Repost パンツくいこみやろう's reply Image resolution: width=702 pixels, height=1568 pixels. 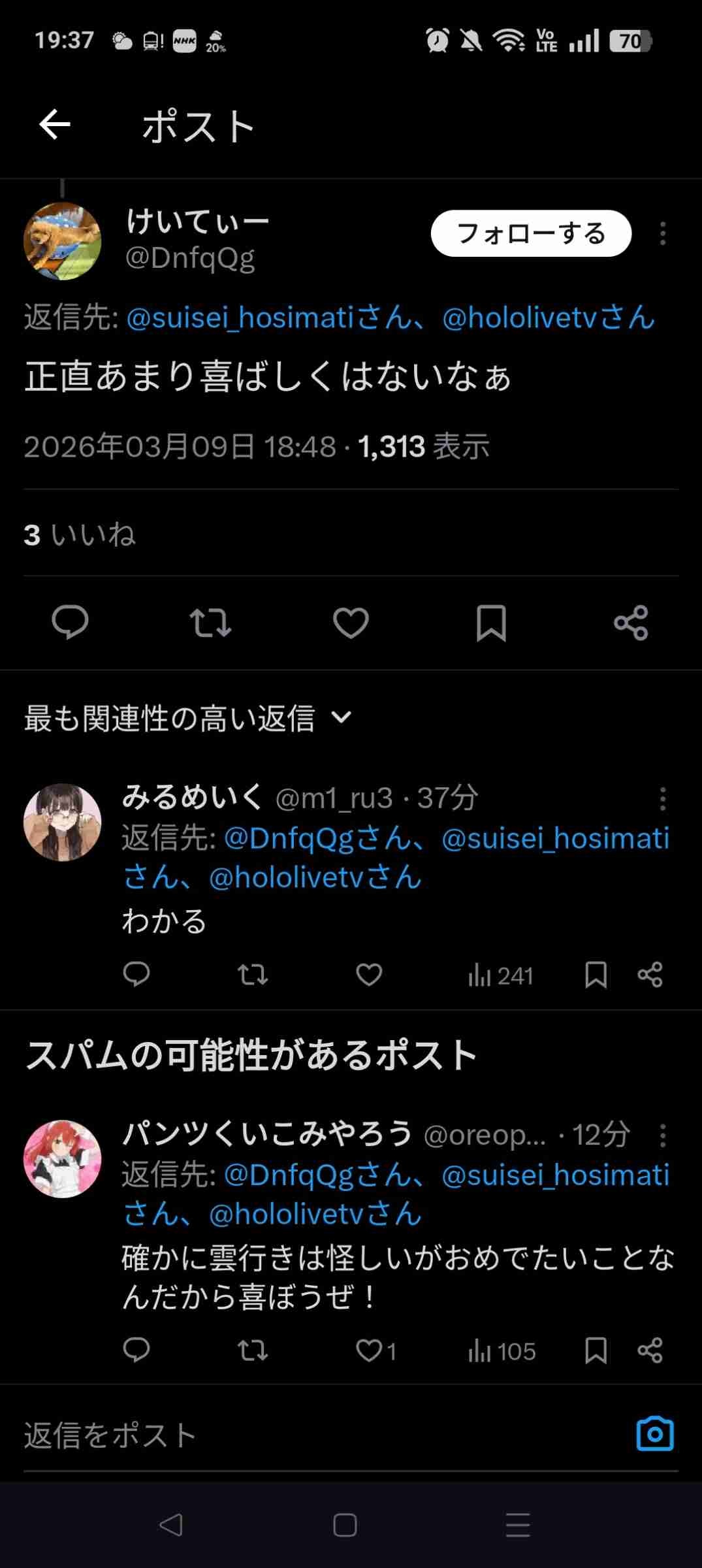pos(253,1350)
